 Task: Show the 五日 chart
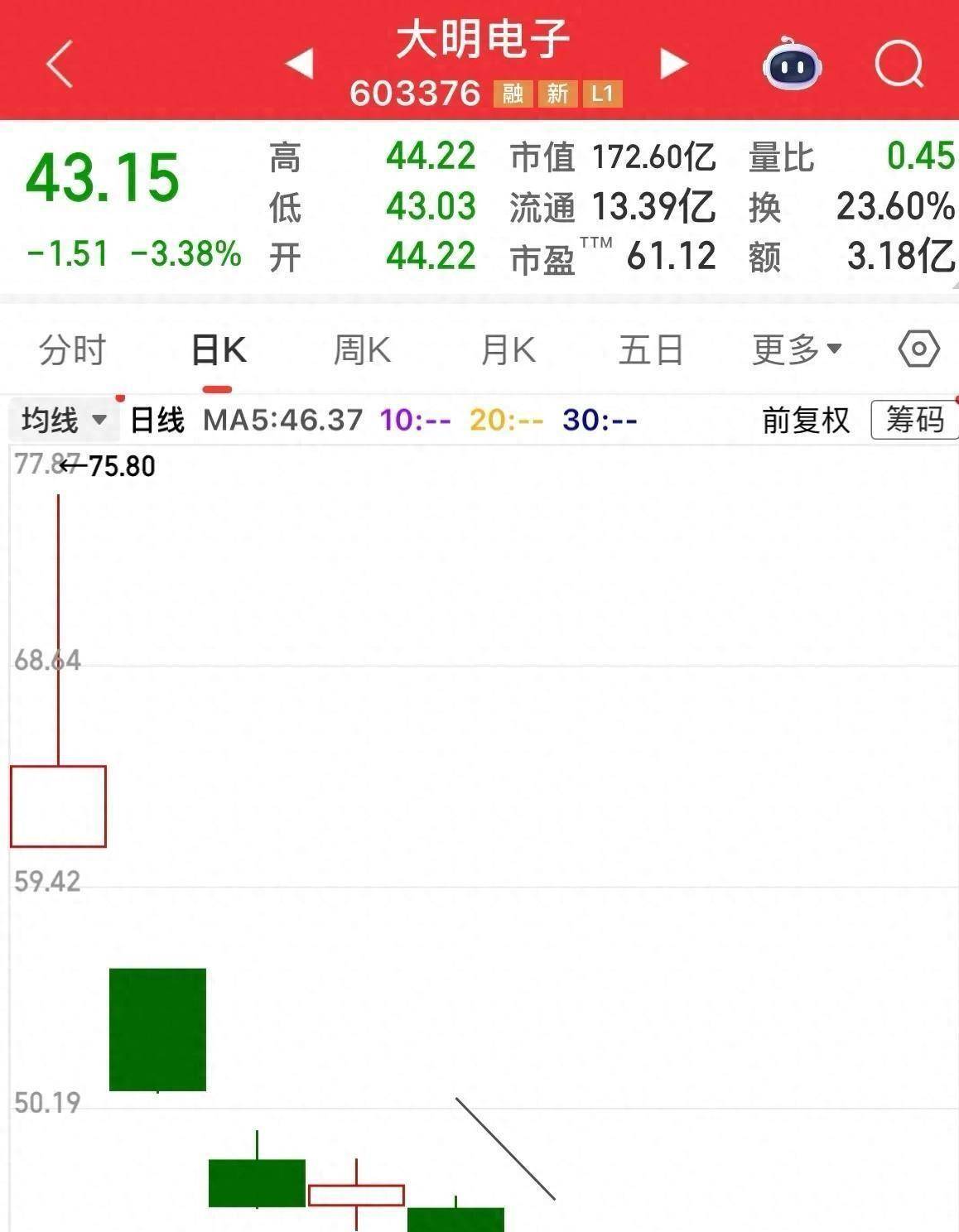[651, 349]
